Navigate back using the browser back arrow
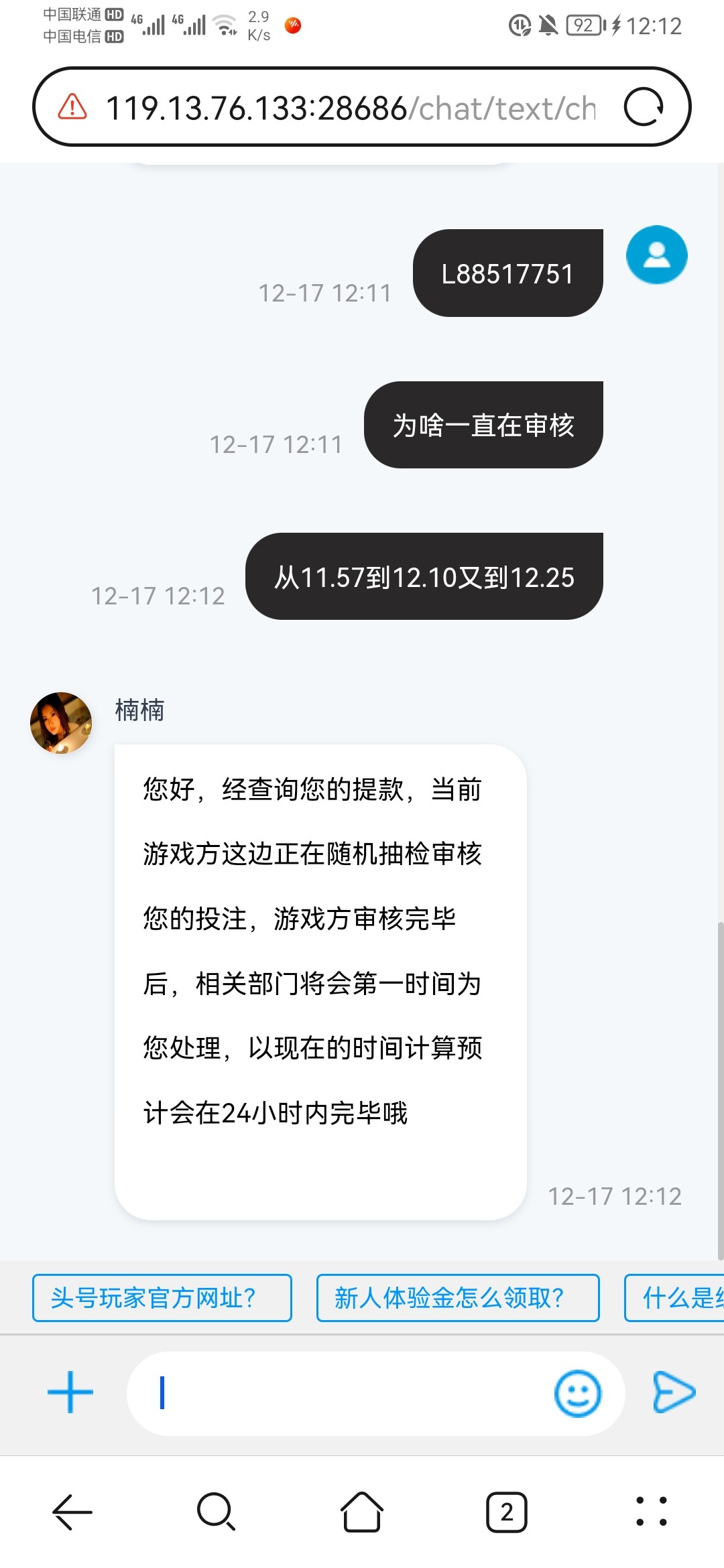The height and width of the screenshot is (1568, 724). pyautogui.click(x=72, y=1512)
